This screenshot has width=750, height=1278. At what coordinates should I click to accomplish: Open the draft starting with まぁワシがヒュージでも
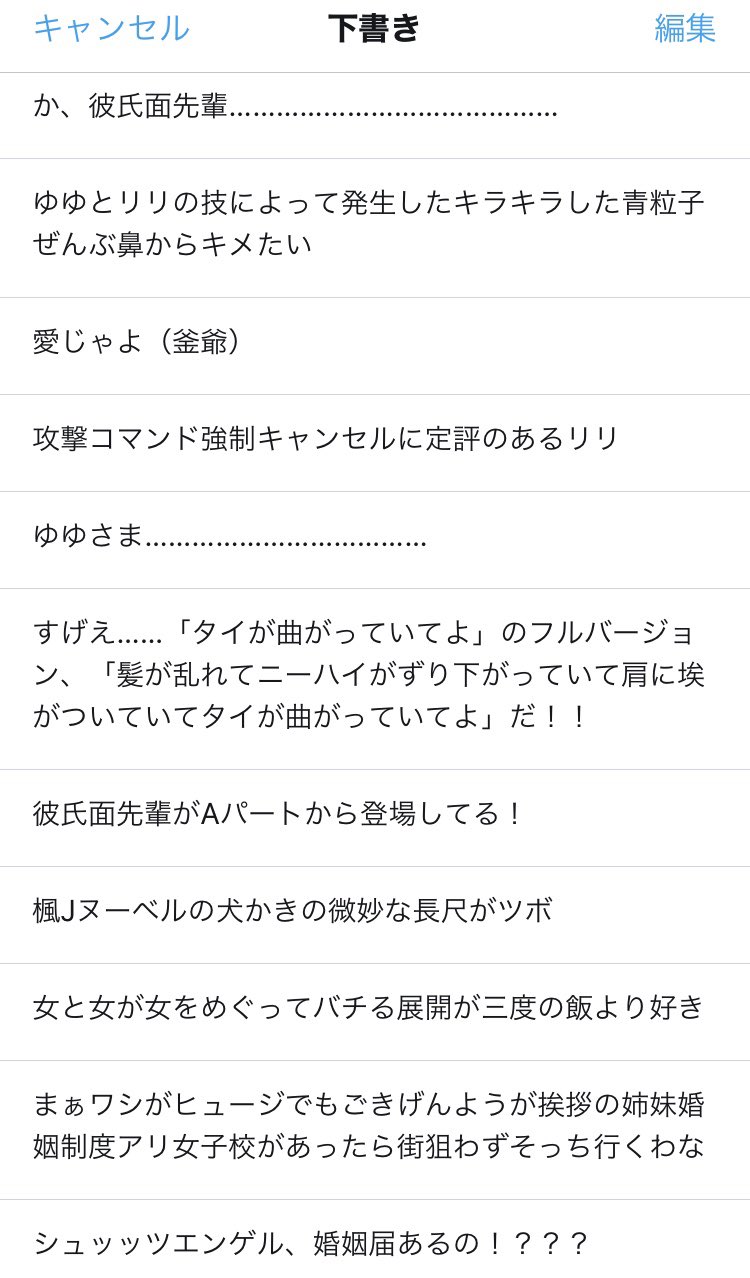[x=368, y=1125]
